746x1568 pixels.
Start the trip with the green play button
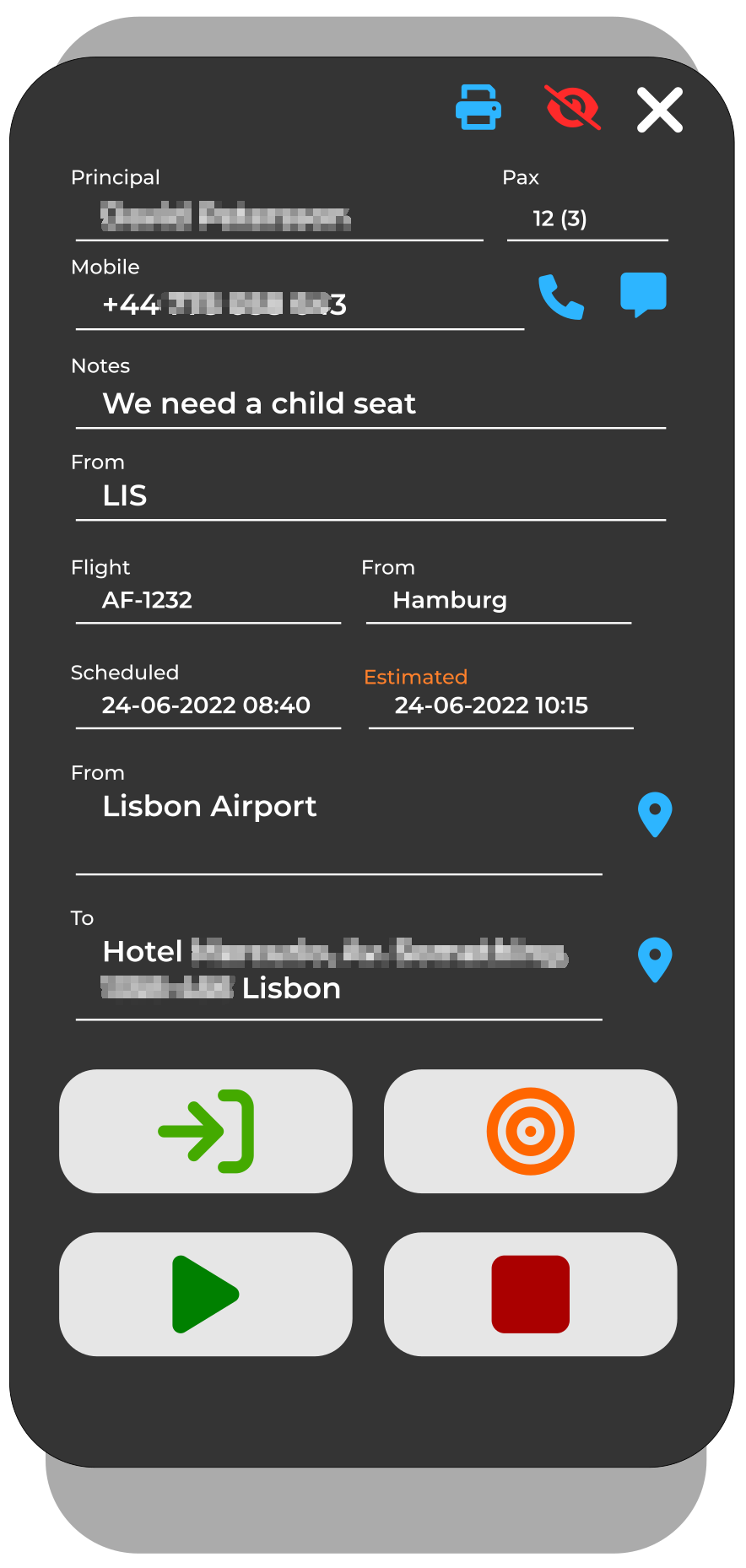pos(206,1294)
